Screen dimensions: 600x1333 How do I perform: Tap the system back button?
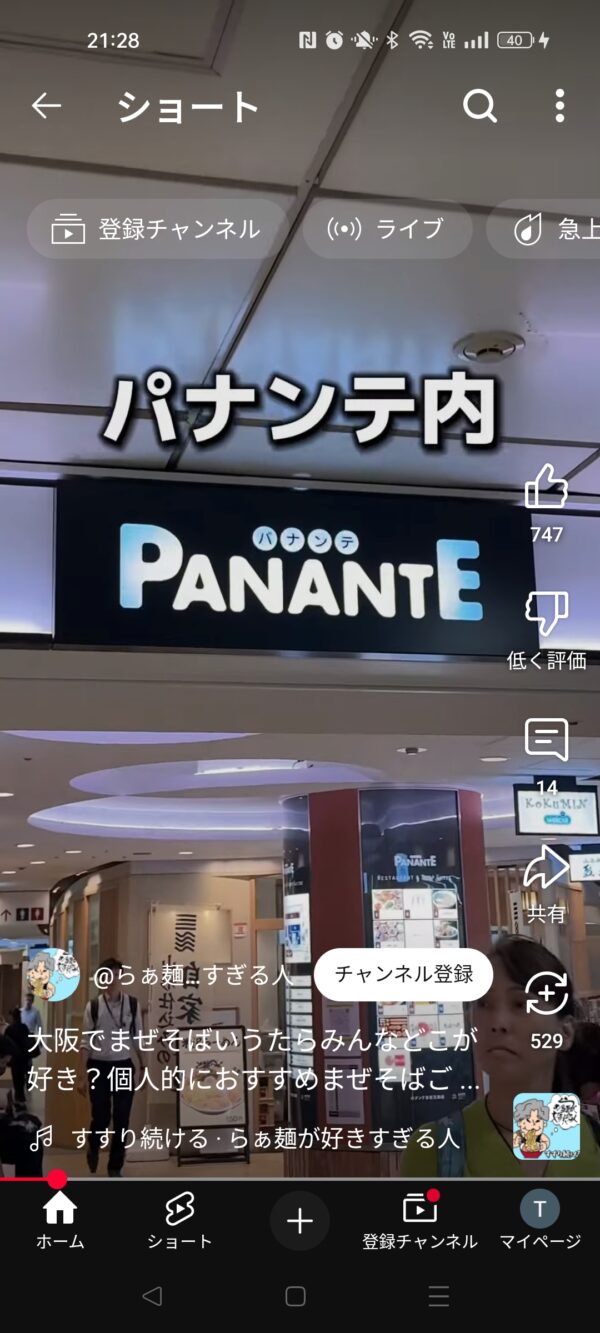[x=152, y=1297]
